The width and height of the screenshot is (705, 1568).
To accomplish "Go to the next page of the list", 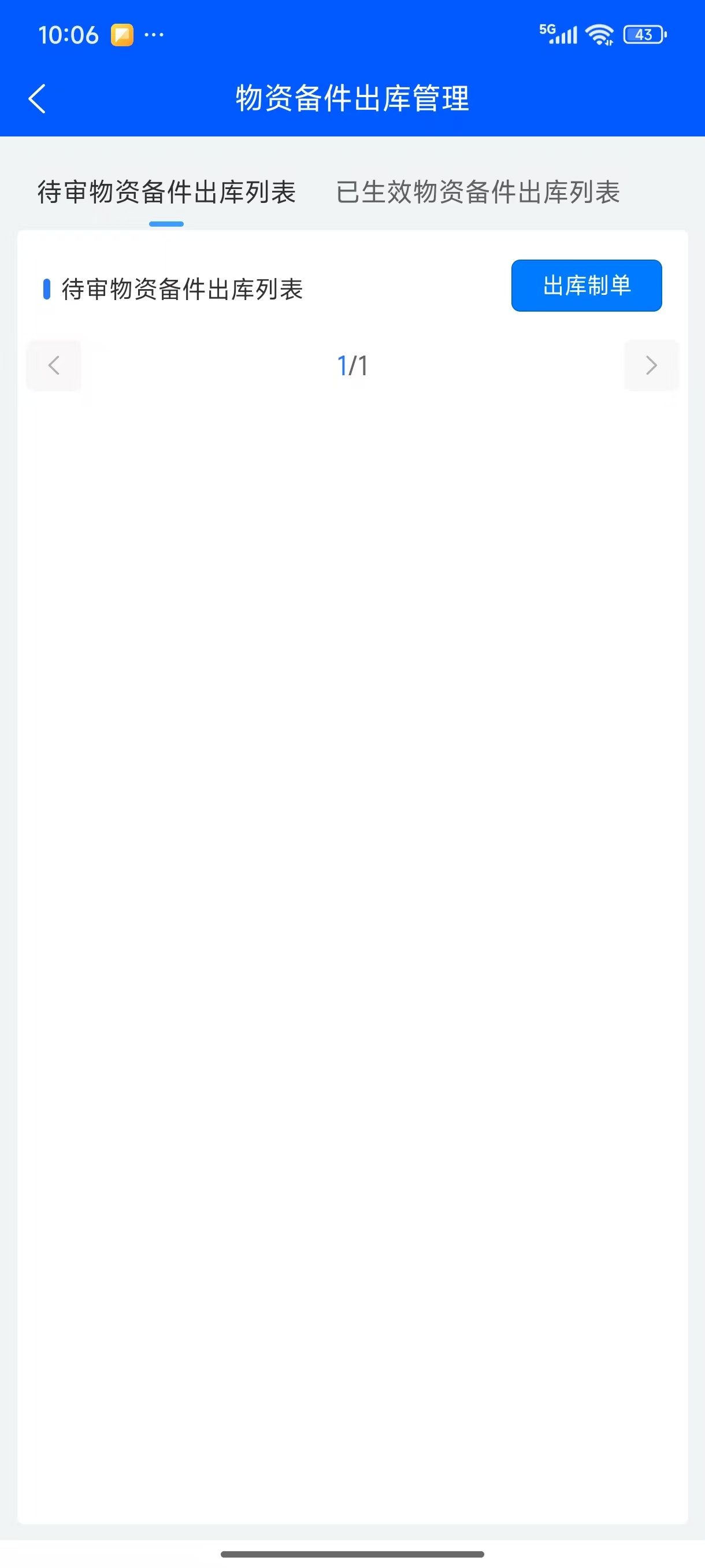I will click(x=650, y=365).
